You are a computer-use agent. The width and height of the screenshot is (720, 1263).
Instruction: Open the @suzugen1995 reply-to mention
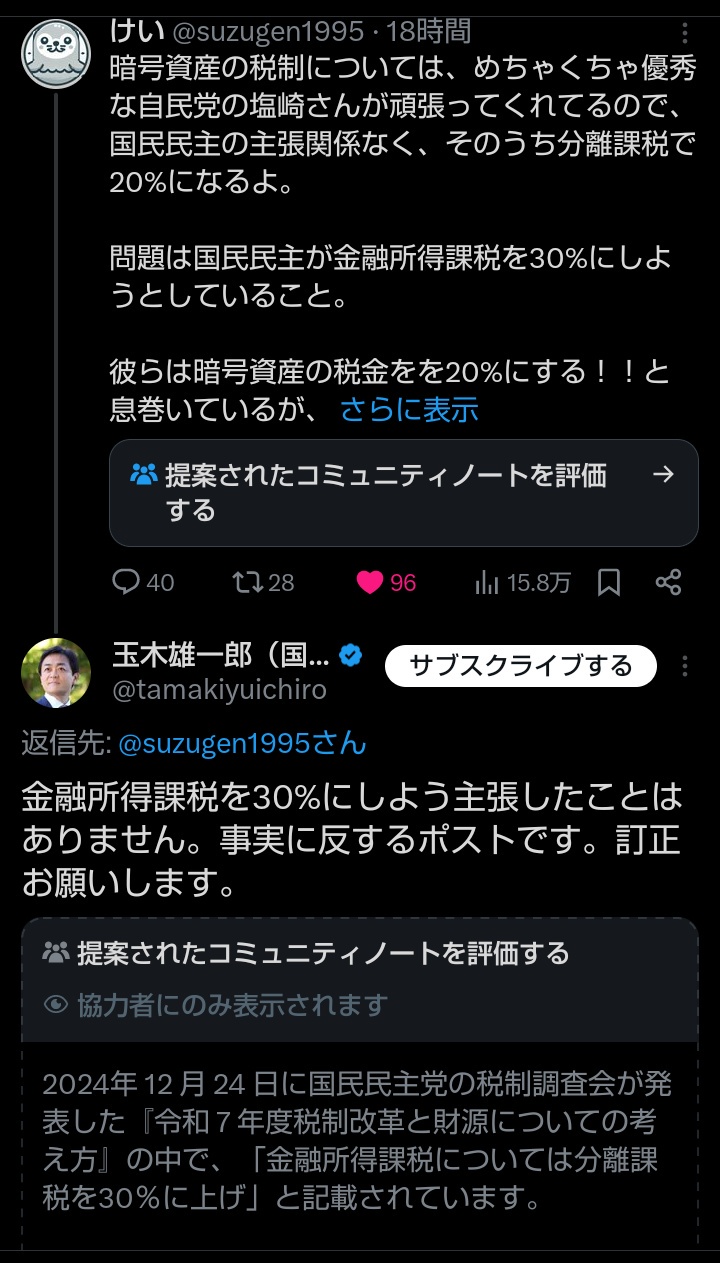tap(242, 744)
